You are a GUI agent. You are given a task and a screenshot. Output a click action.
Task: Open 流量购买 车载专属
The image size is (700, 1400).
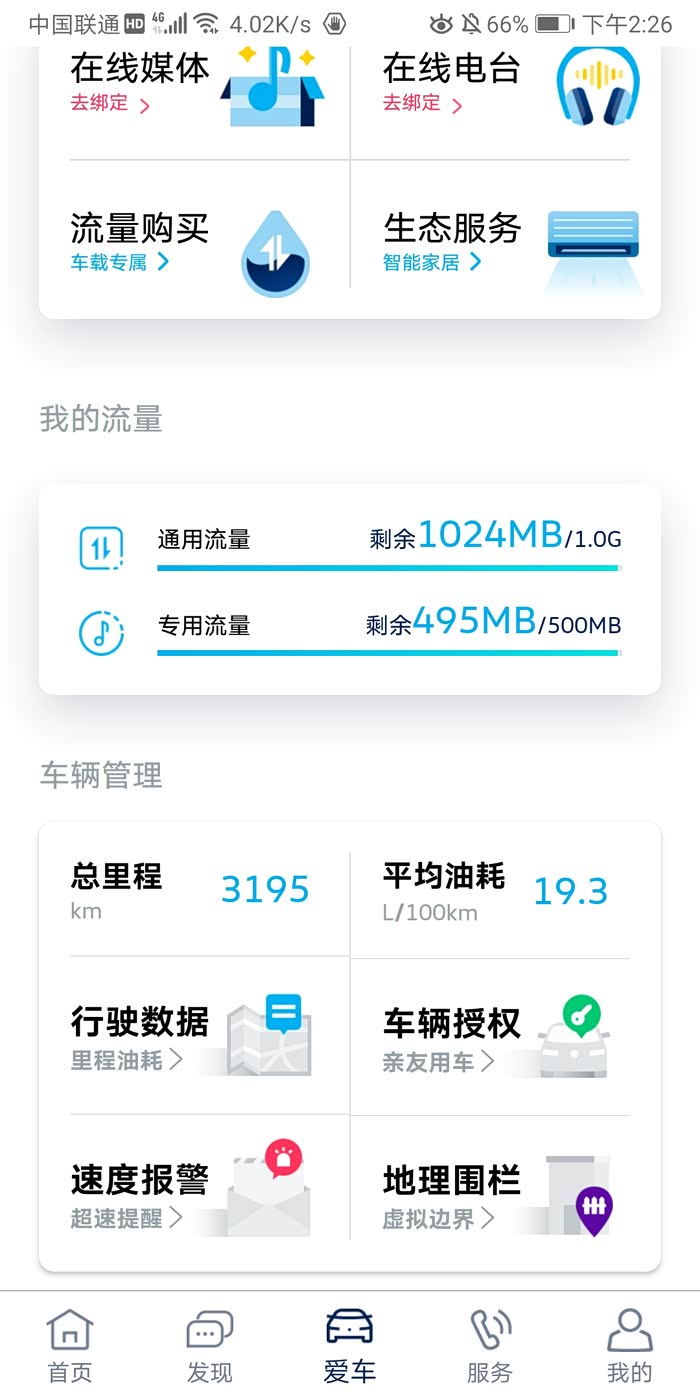[x=194, y=242]
